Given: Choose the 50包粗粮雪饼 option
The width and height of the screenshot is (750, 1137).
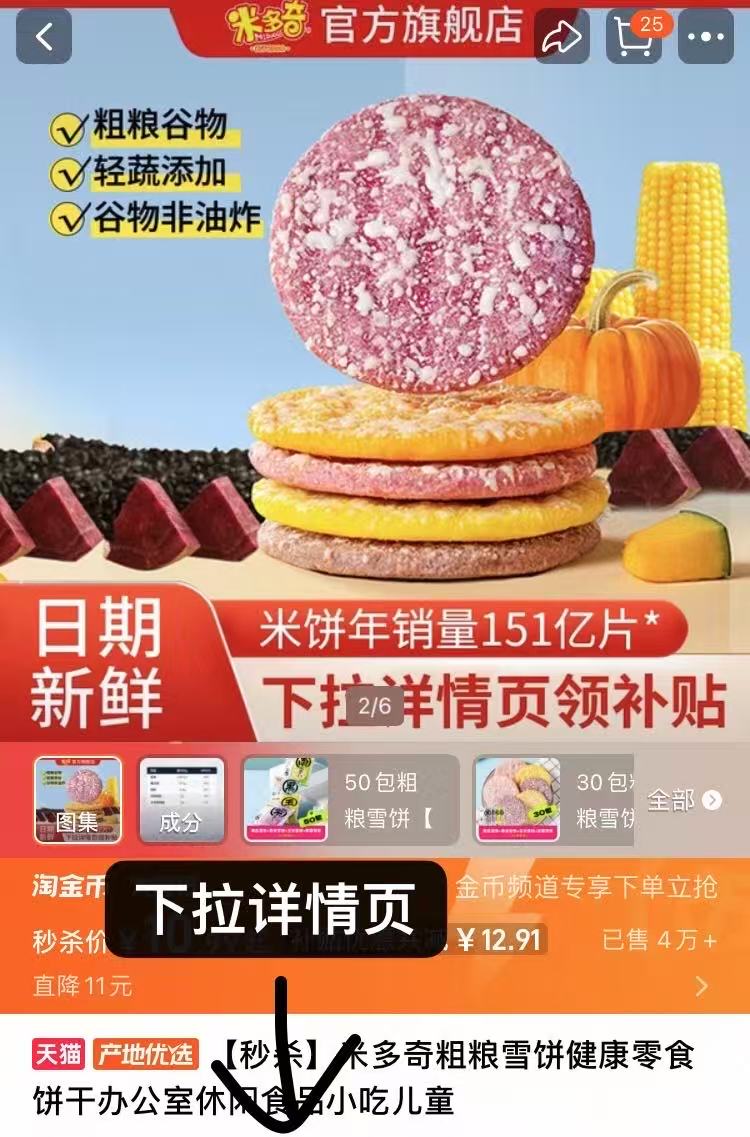Looking at the screenshot, I should coord(350,800).
